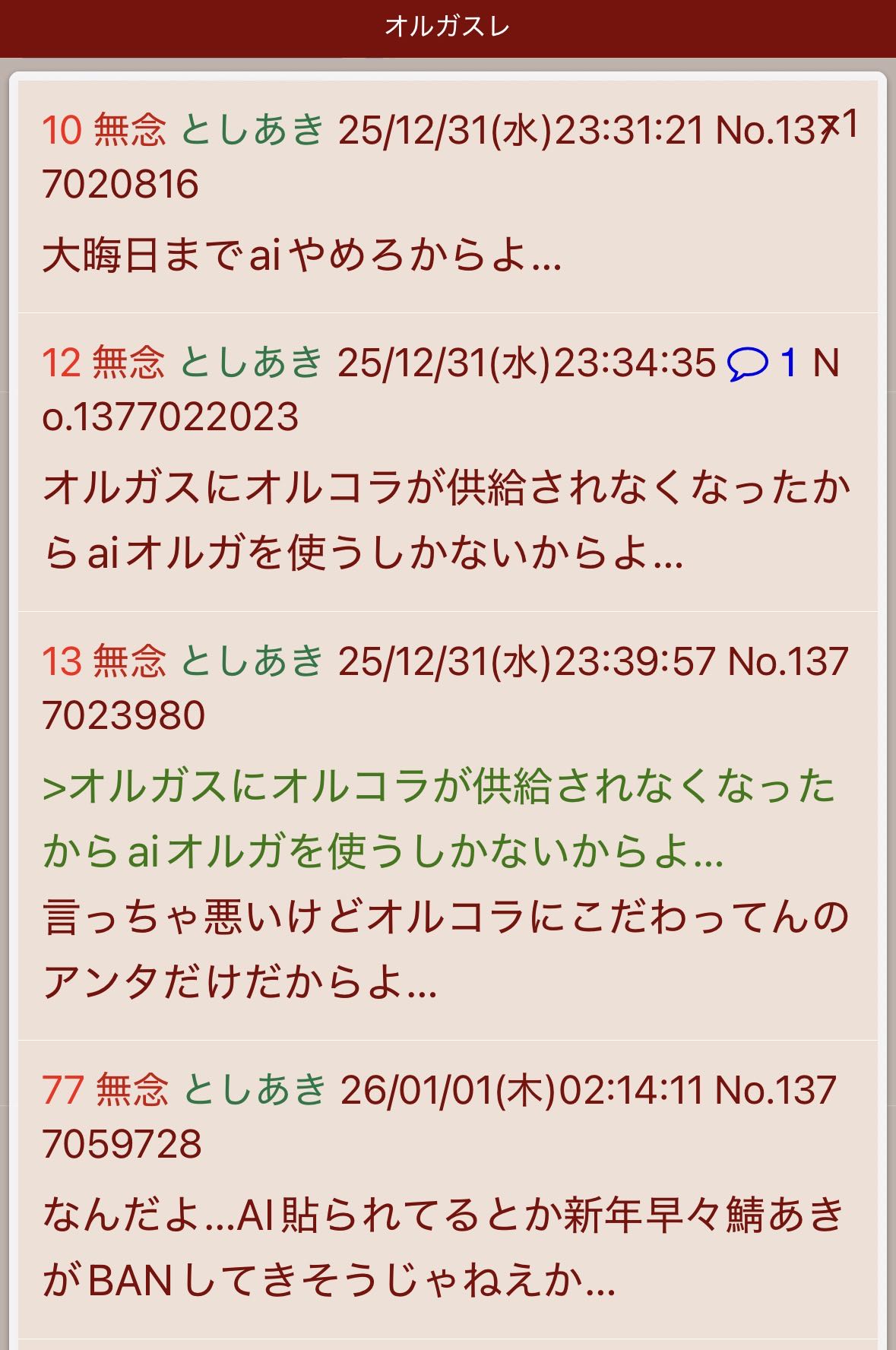
Task: Open post 10 about 大晦日までai
Action: pos(302,256)
